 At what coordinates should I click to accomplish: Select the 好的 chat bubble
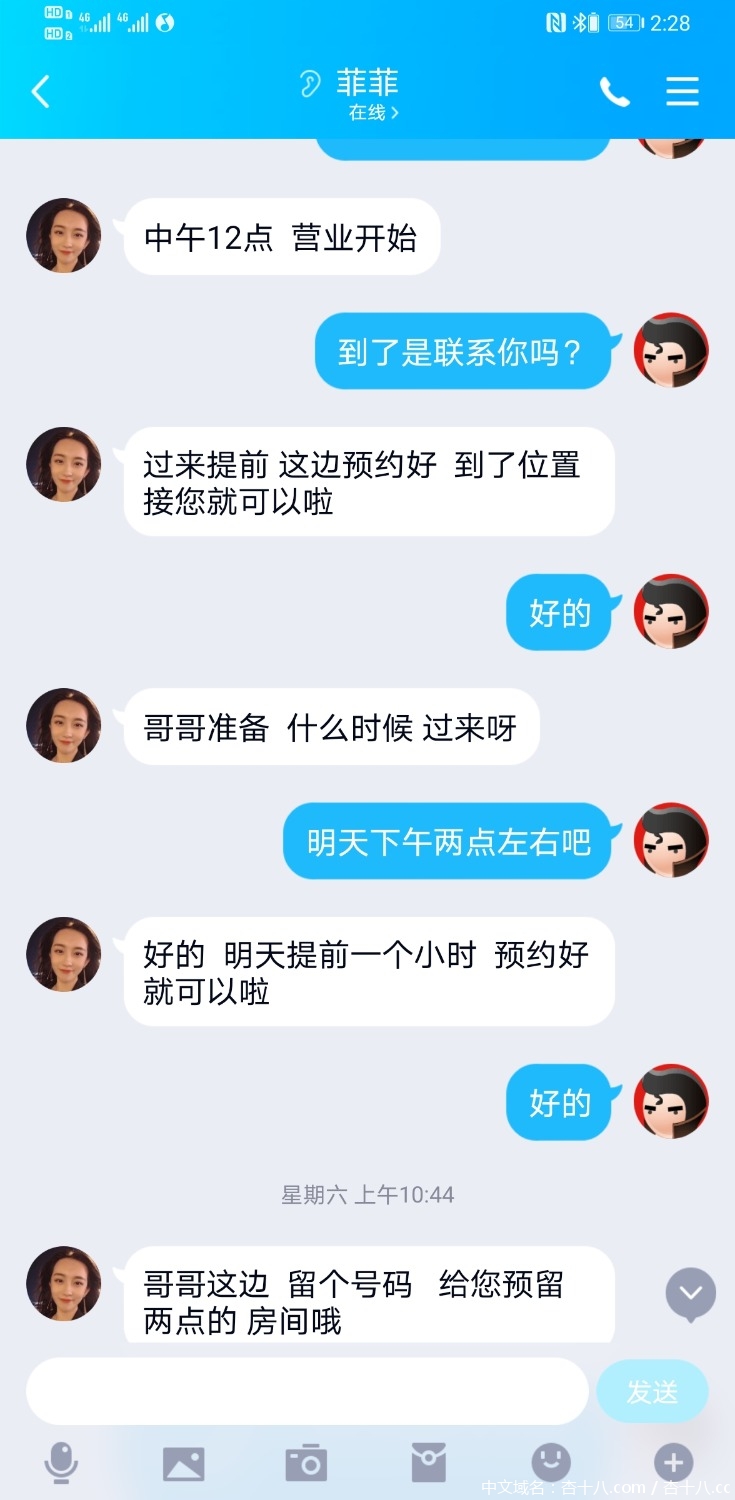[558, 613]
